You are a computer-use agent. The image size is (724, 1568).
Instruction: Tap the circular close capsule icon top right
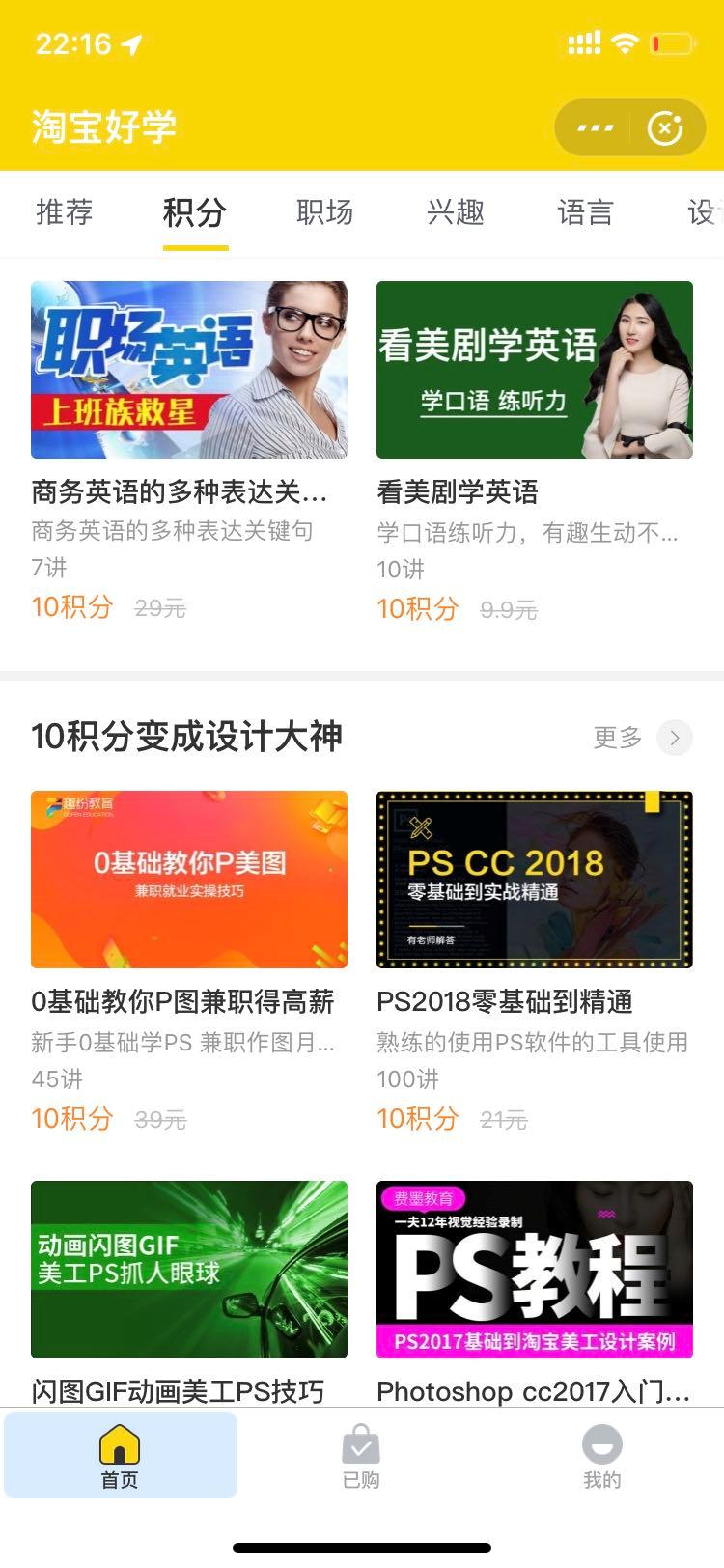666,126
